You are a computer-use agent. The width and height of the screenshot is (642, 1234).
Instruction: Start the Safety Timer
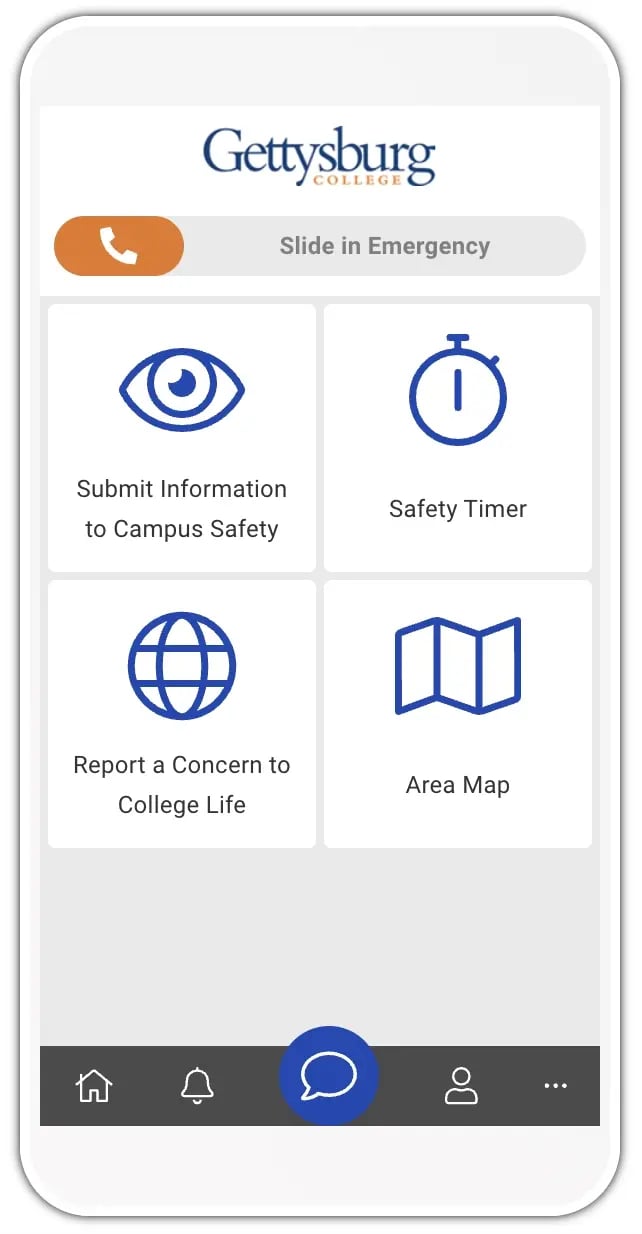(x=458, y=438)
